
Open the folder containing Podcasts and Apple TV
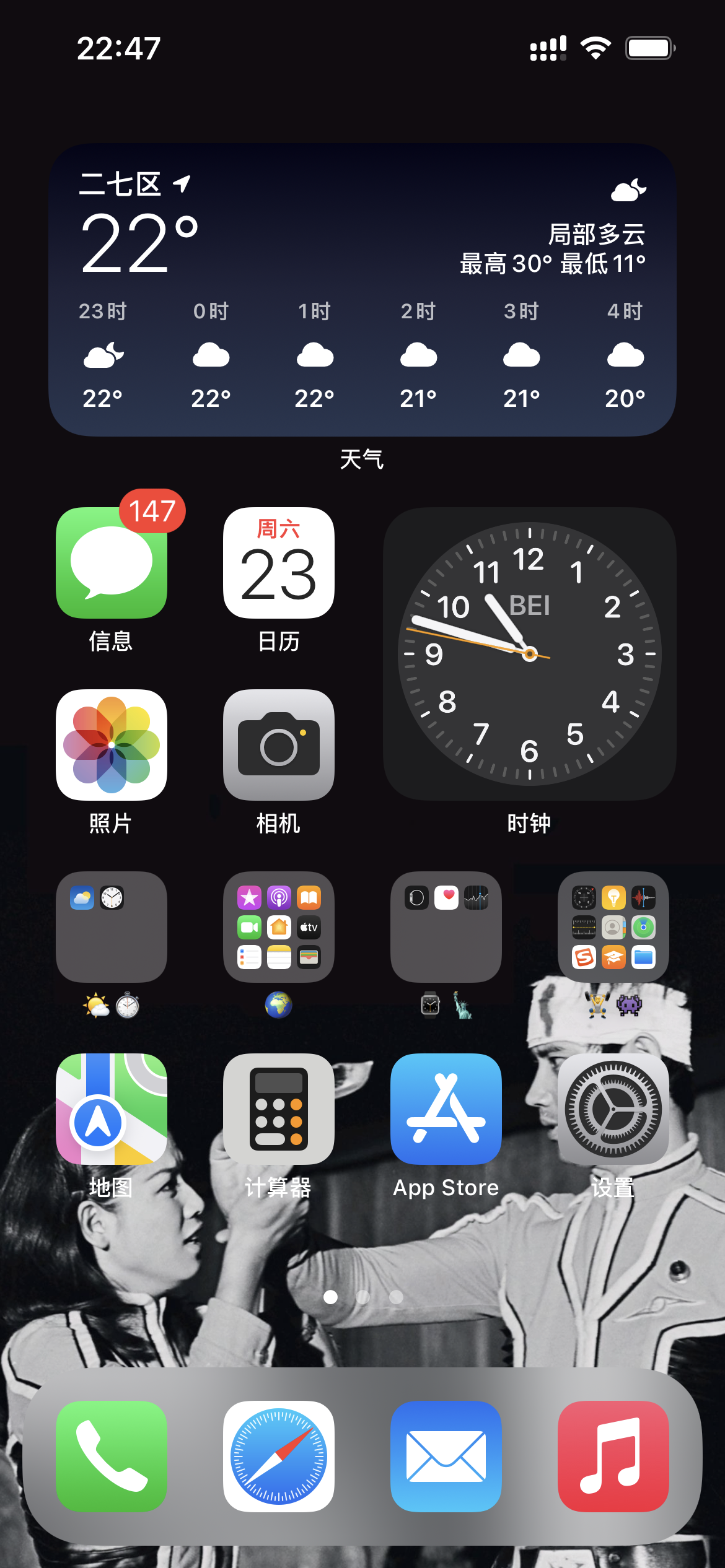pos(279,926)
